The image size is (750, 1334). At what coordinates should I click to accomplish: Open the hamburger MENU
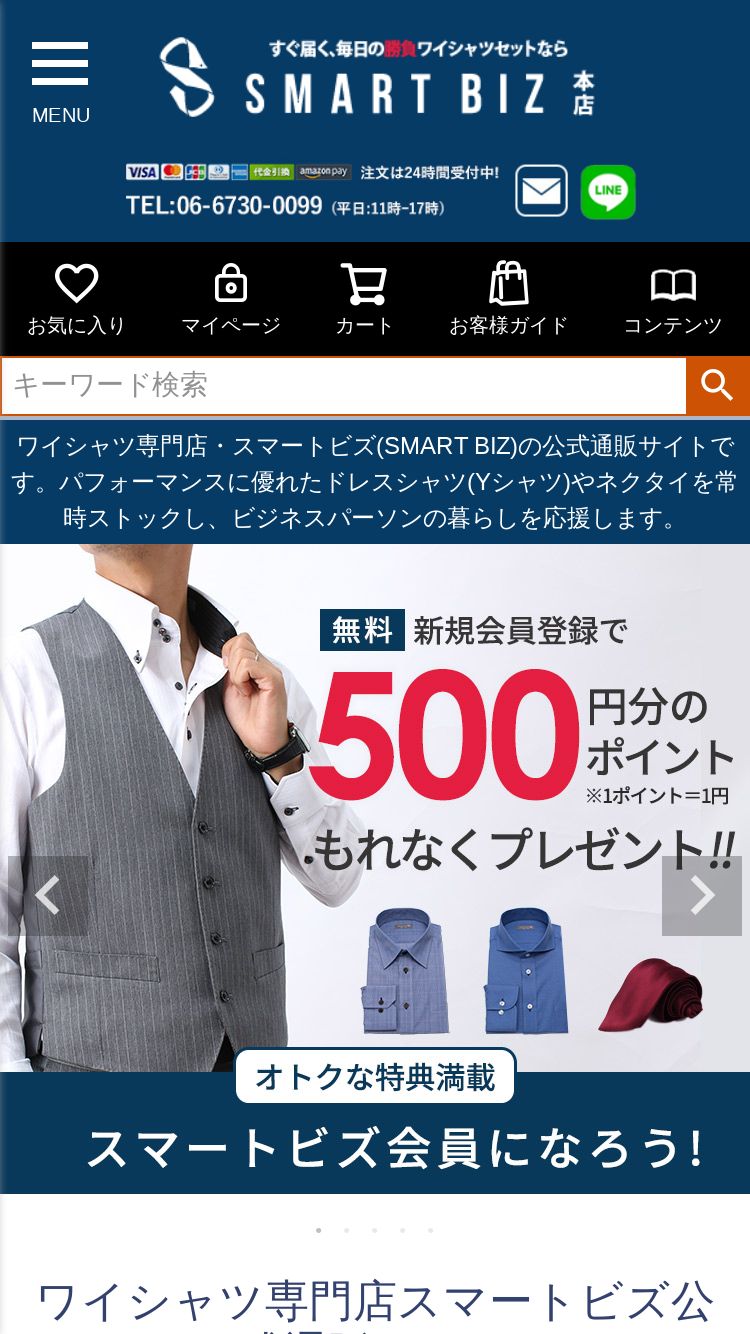coord(60,82)
